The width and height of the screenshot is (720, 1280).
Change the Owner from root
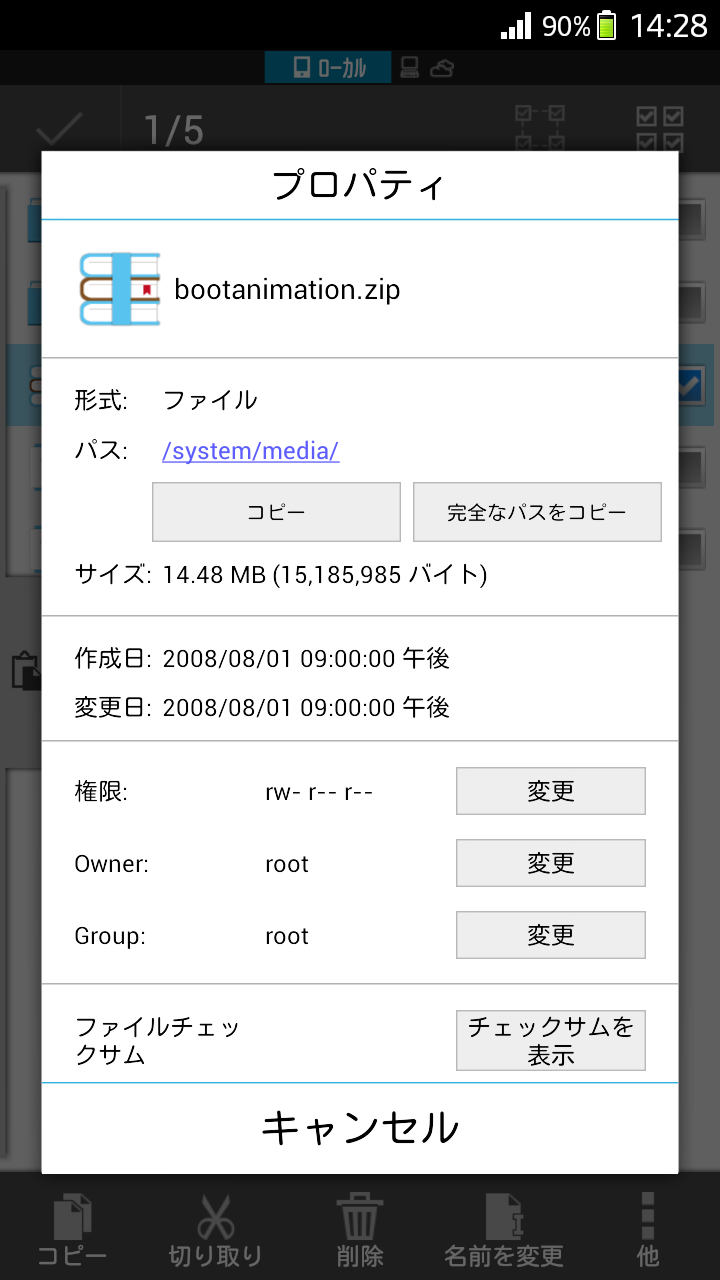[x=551, y=863]
